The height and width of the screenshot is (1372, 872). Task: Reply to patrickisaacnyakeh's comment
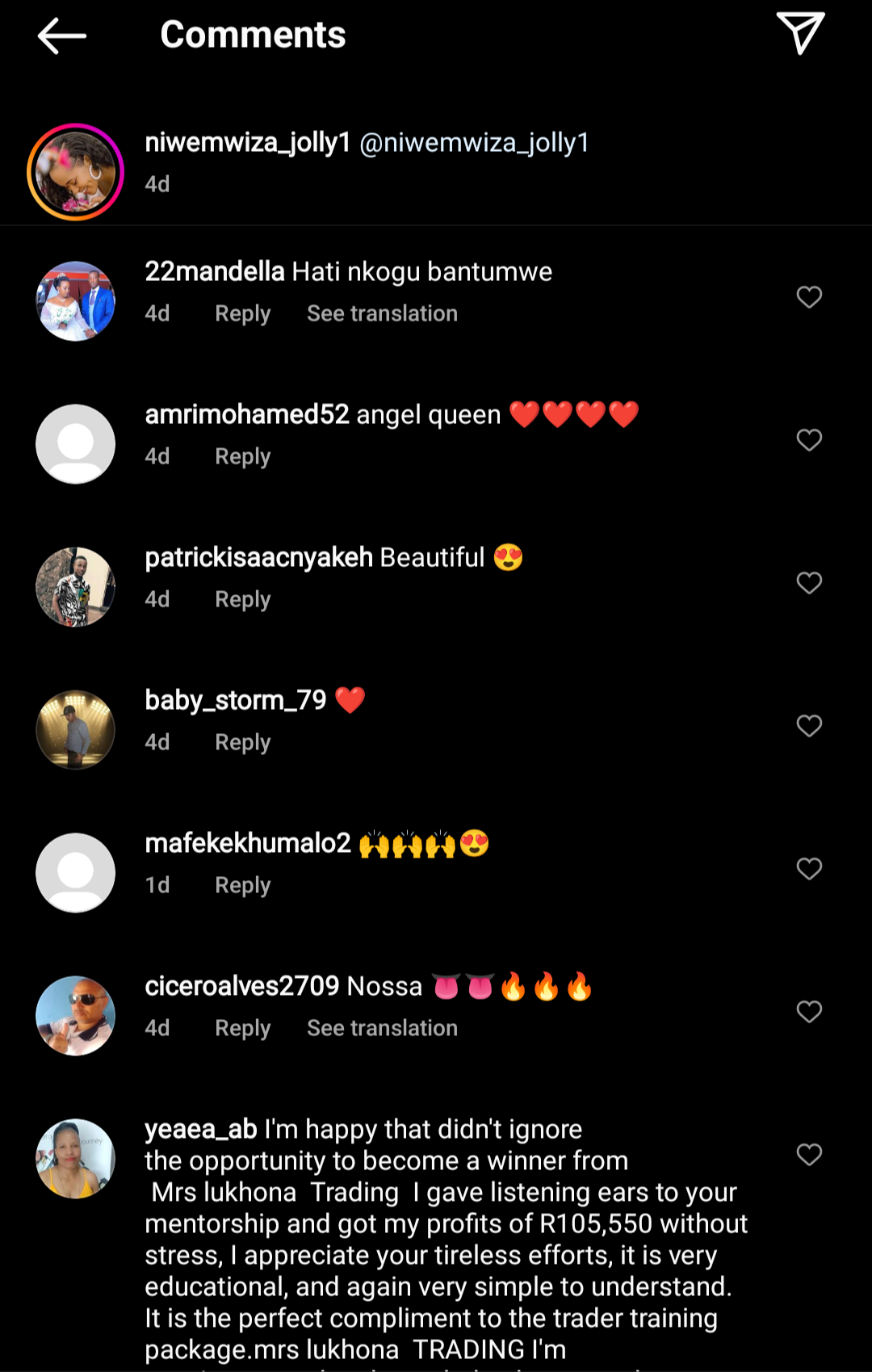point(242,599)
